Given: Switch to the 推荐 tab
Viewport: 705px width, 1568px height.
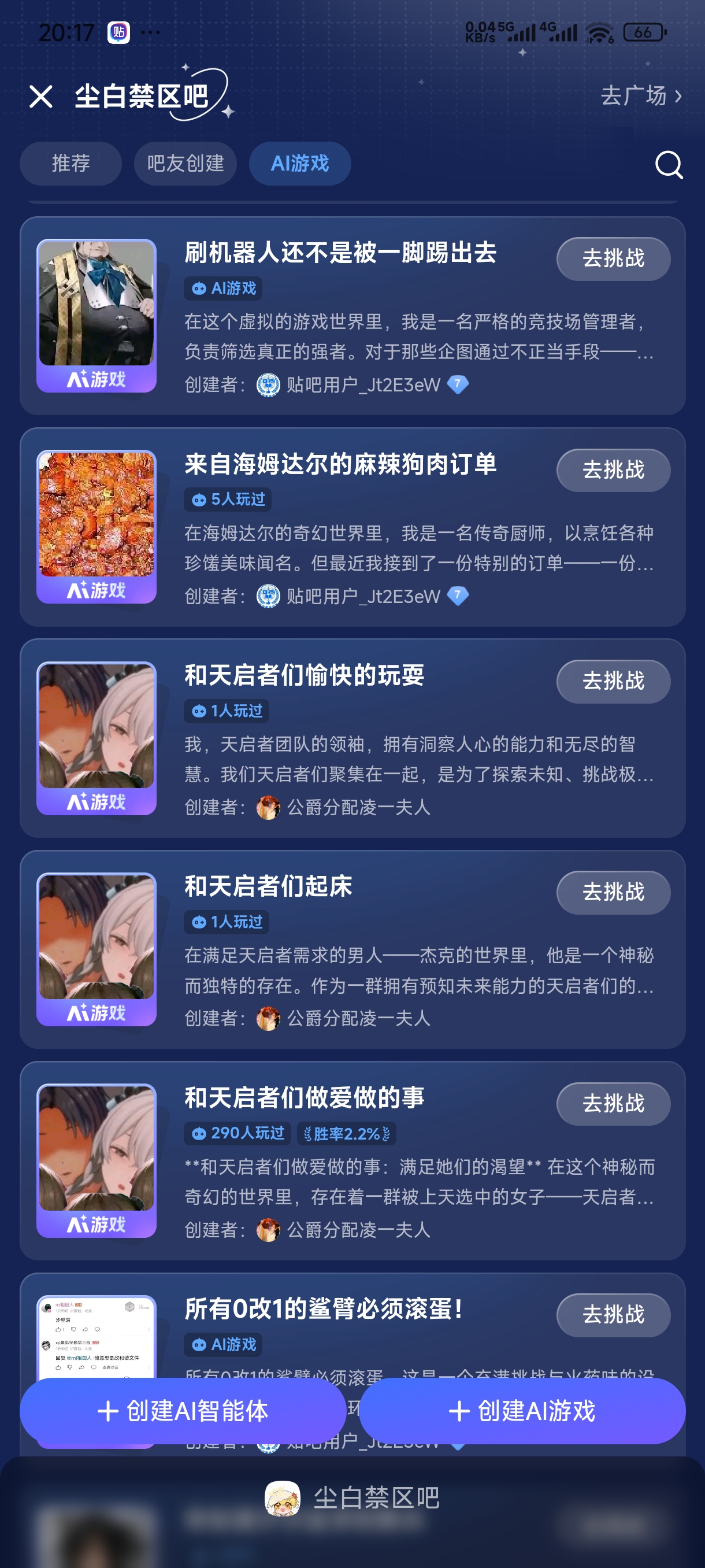Looking at the screenshot, I should point(70,163).
